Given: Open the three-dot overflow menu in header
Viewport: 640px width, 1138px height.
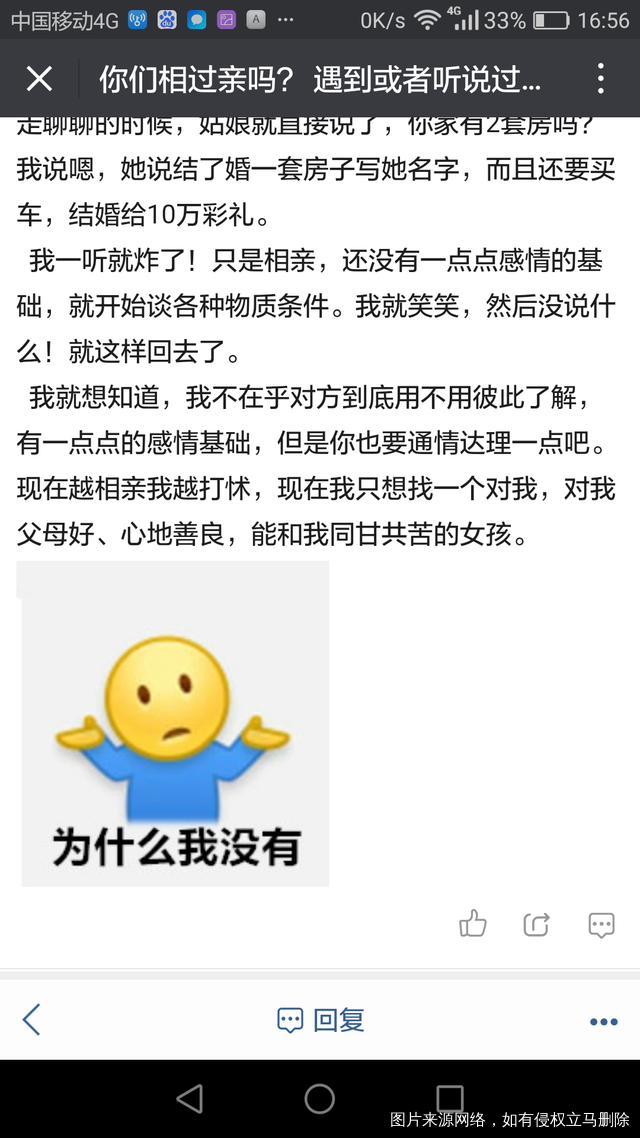Looking at the screenshot, I should [600, 79].
